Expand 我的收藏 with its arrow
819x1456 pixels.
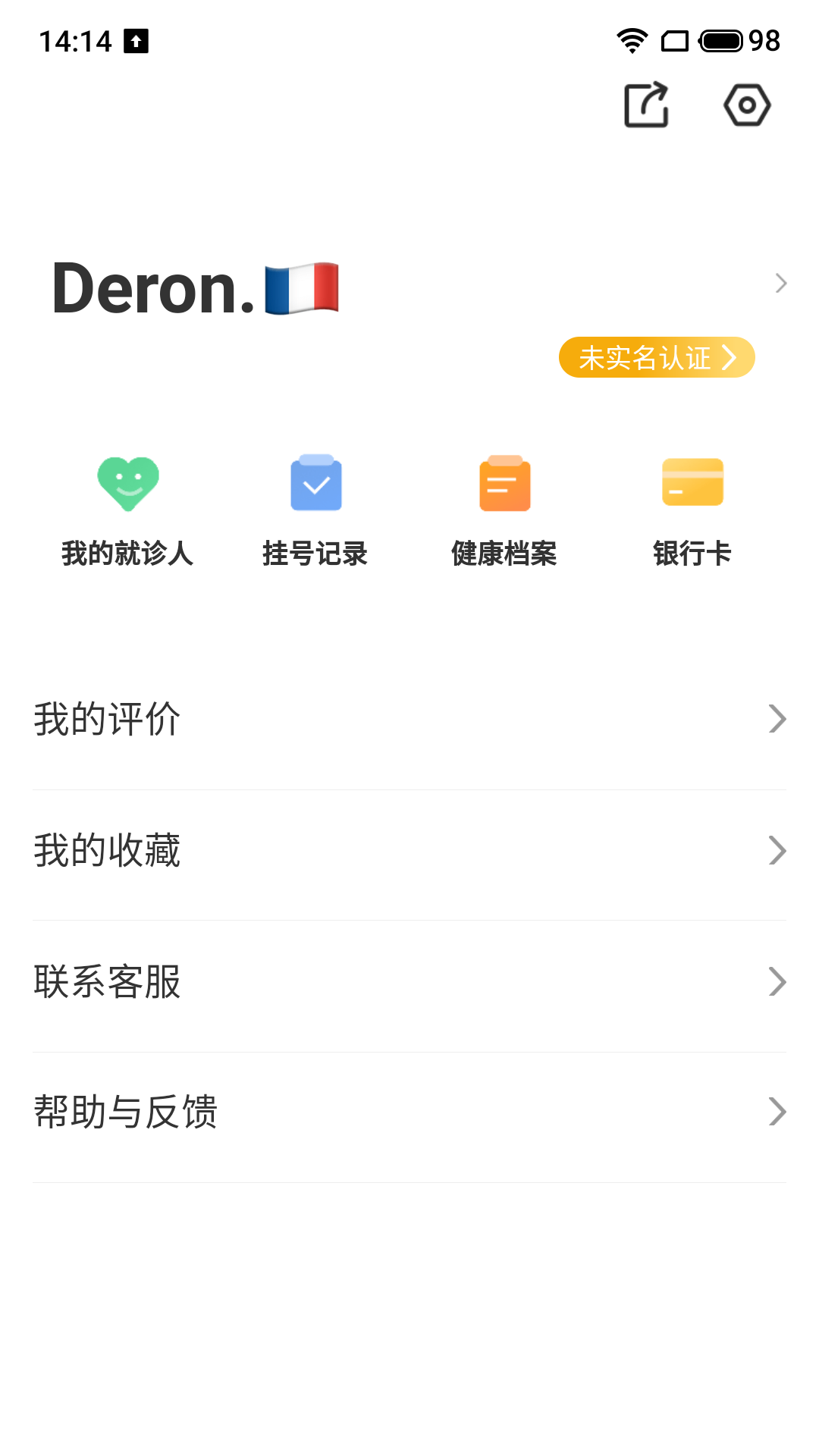point(777,850)
